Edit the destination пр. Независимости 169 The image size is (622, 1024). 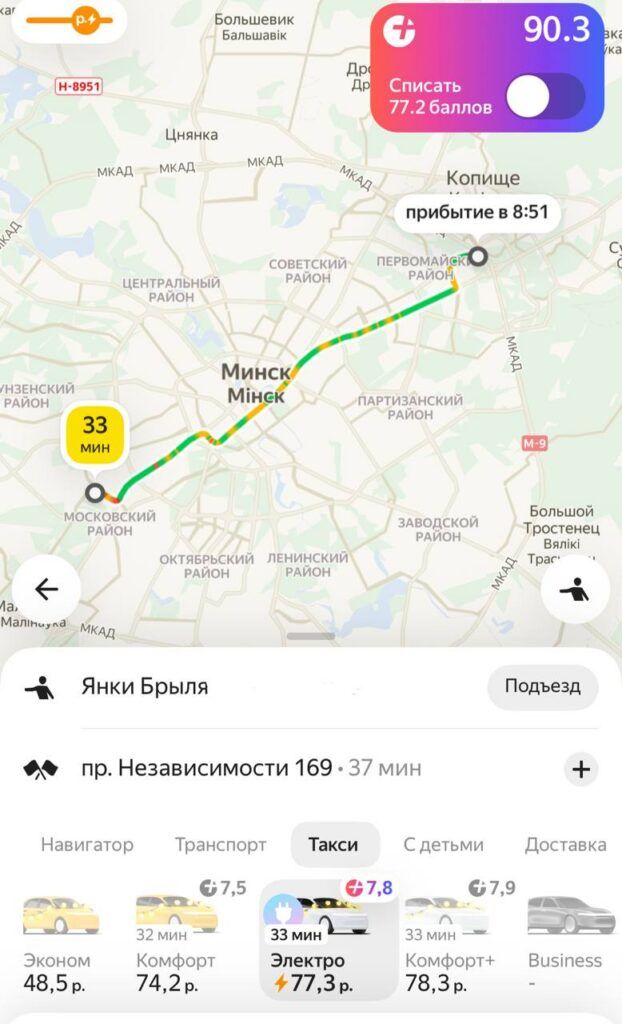(206, 769)
